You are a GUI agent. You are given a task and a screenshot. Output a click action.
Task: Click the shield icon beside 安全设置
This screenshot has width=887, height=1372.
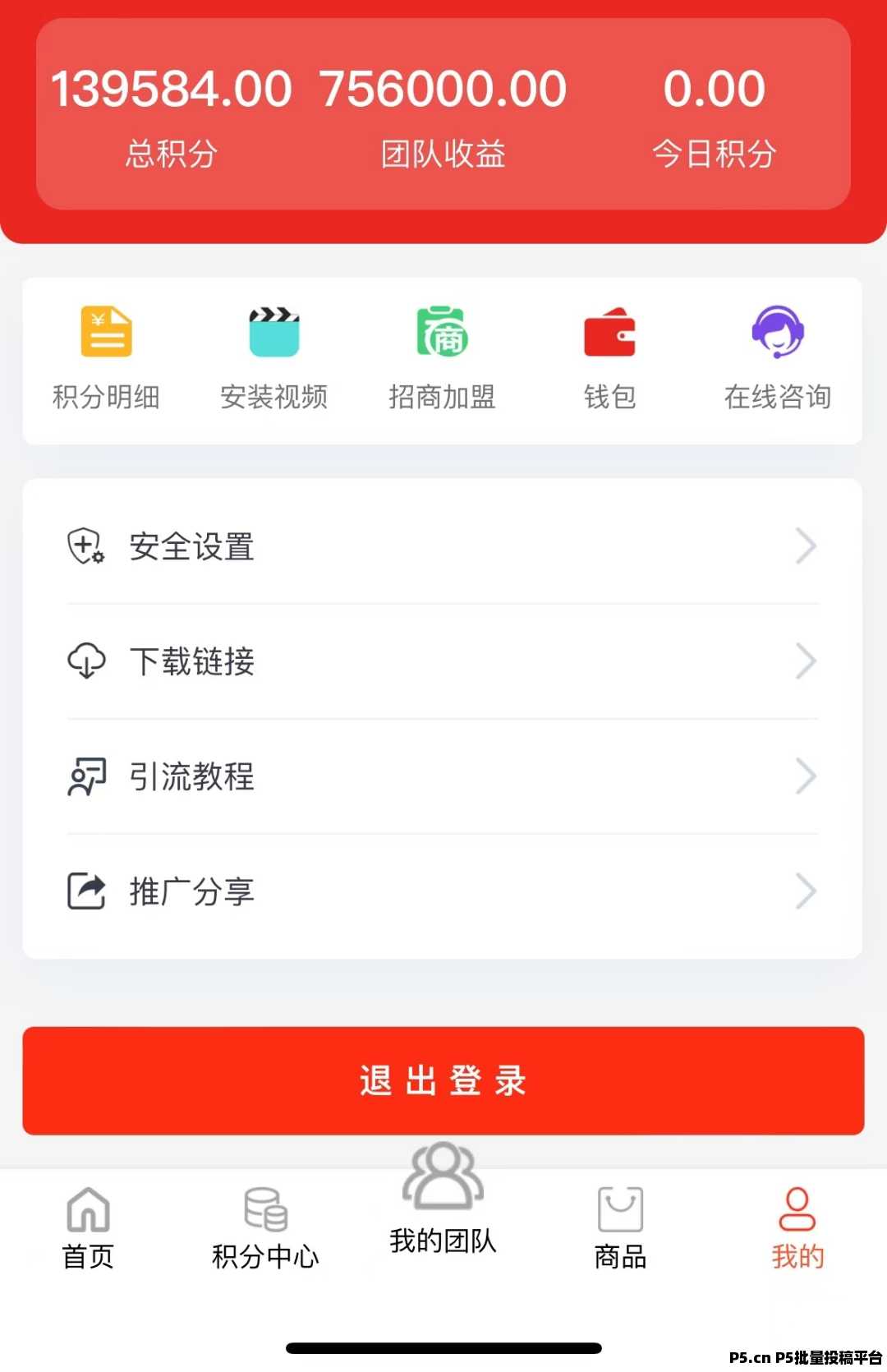pyautogui.click(x=85, y=546)
